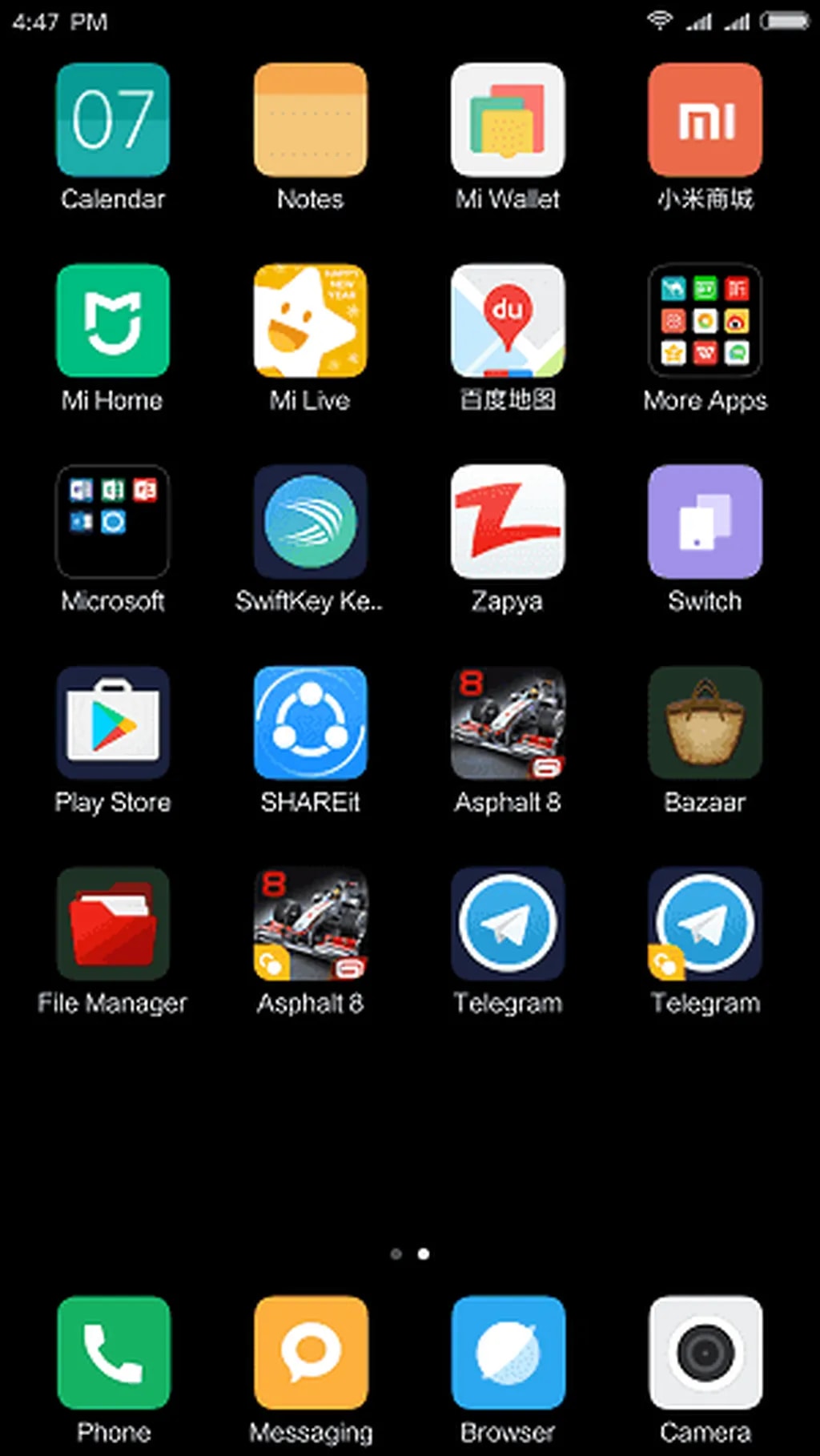Launch SwiftKey Keyboard
This screenshot has width=820, height=1456.
click(310, 522)
